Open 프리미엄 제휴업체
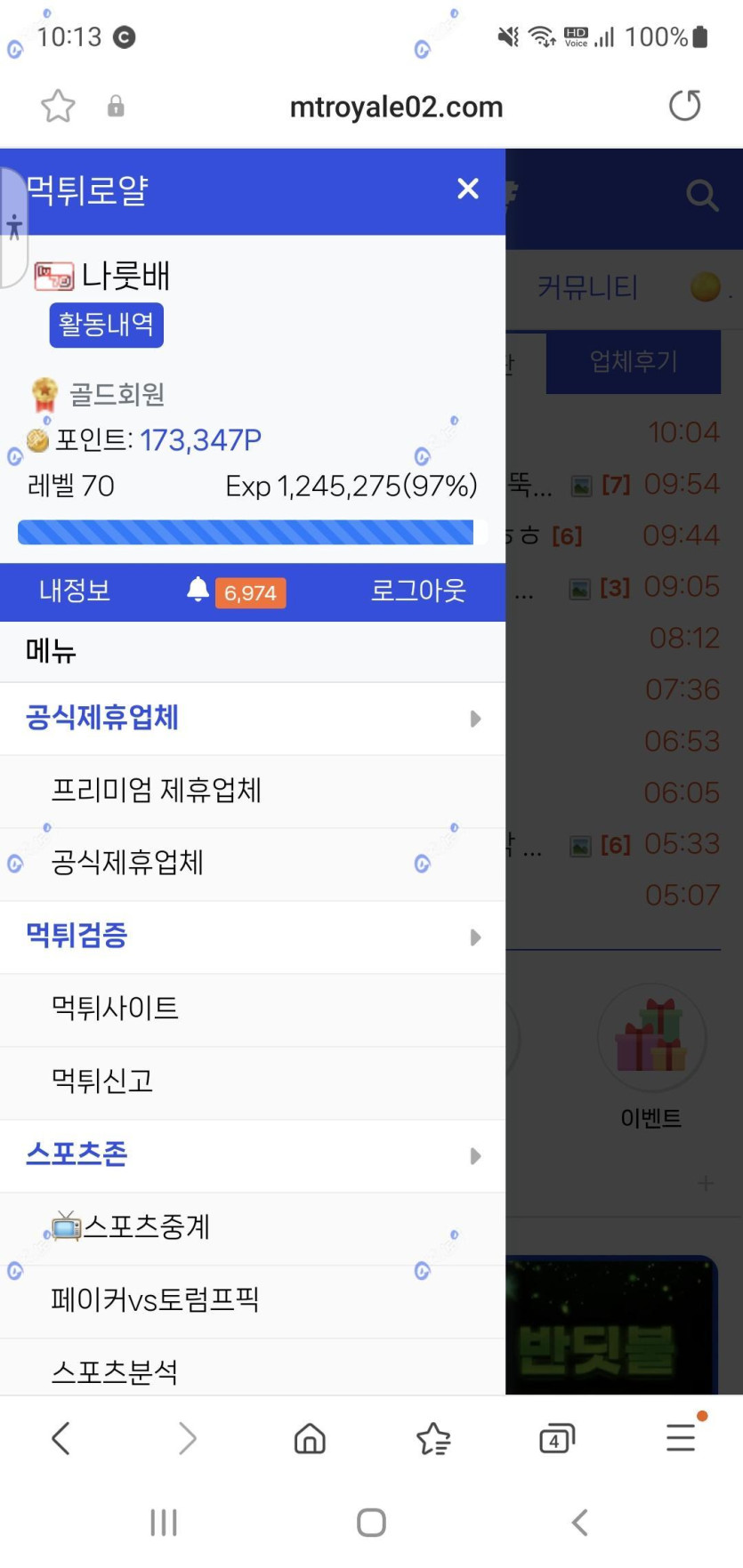743x1568 pixels. 157,791
